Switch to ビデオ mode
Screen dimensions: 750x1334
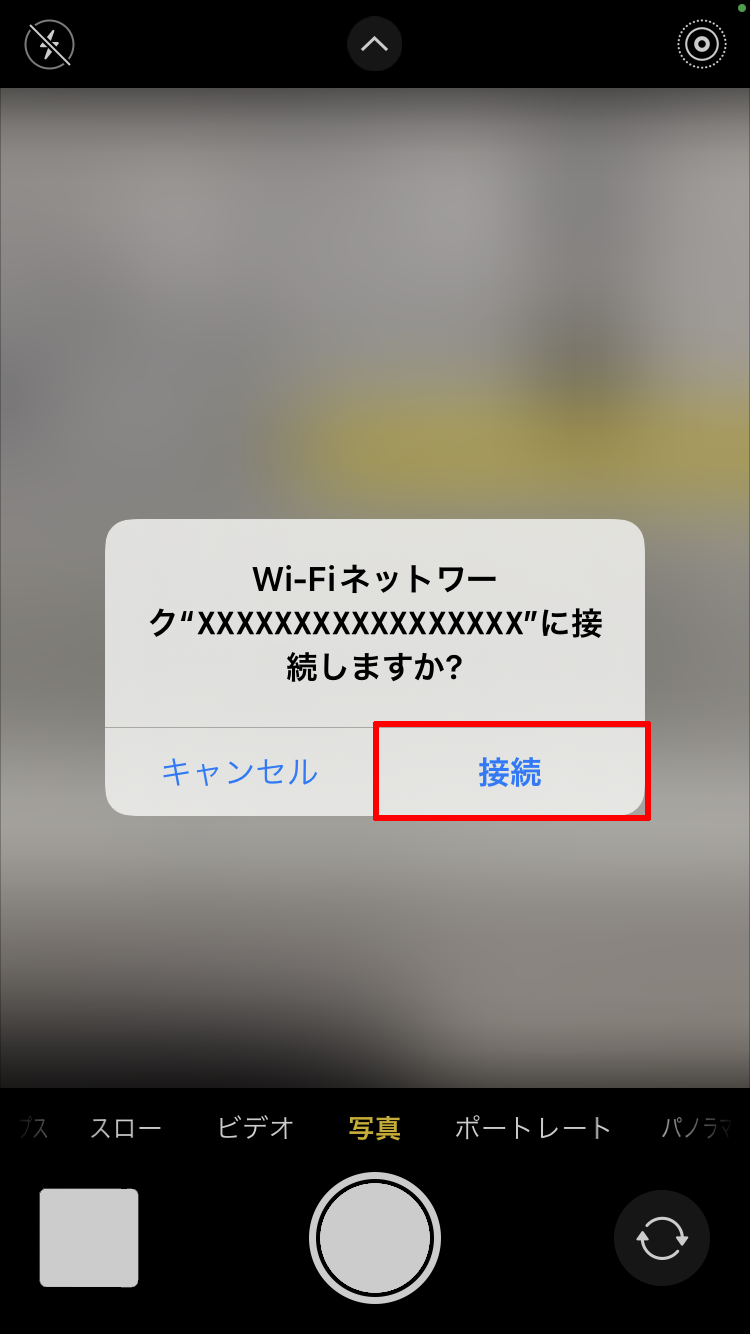pyautogui.click(x=255, y=1128)
